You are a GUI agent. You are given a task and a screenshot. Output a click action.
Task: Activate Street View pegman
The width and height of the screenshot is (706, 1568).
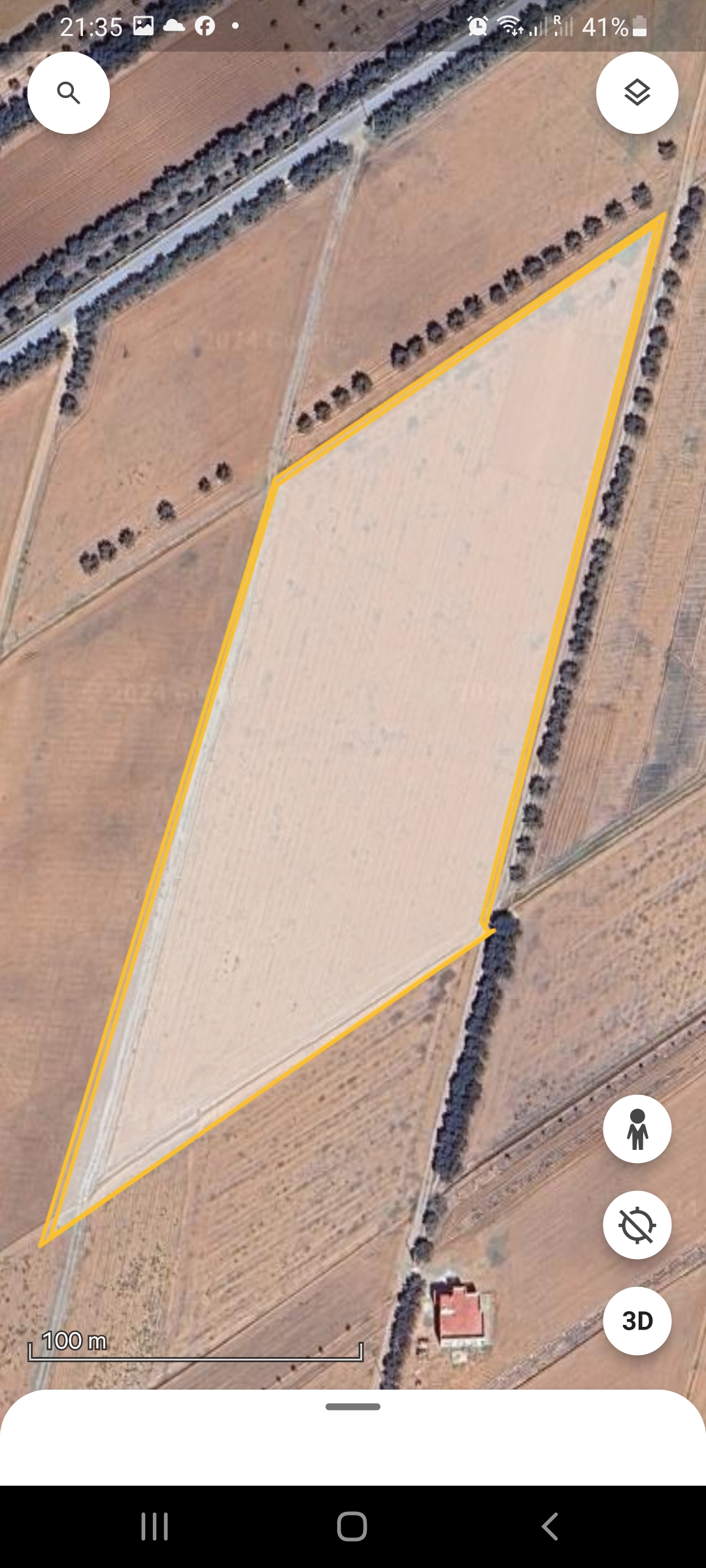click(637, 1129)
